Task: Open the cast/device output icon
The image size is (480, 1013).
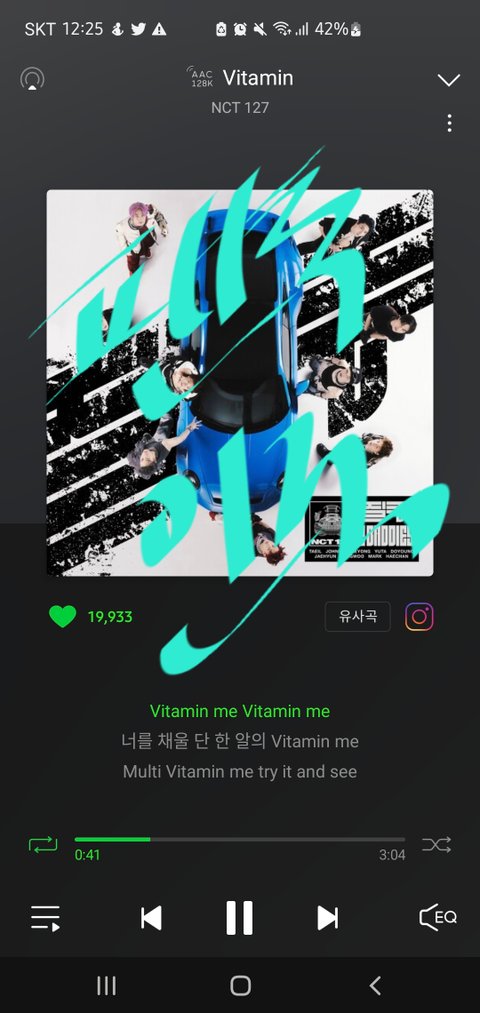Action: [x=32, y=79]
